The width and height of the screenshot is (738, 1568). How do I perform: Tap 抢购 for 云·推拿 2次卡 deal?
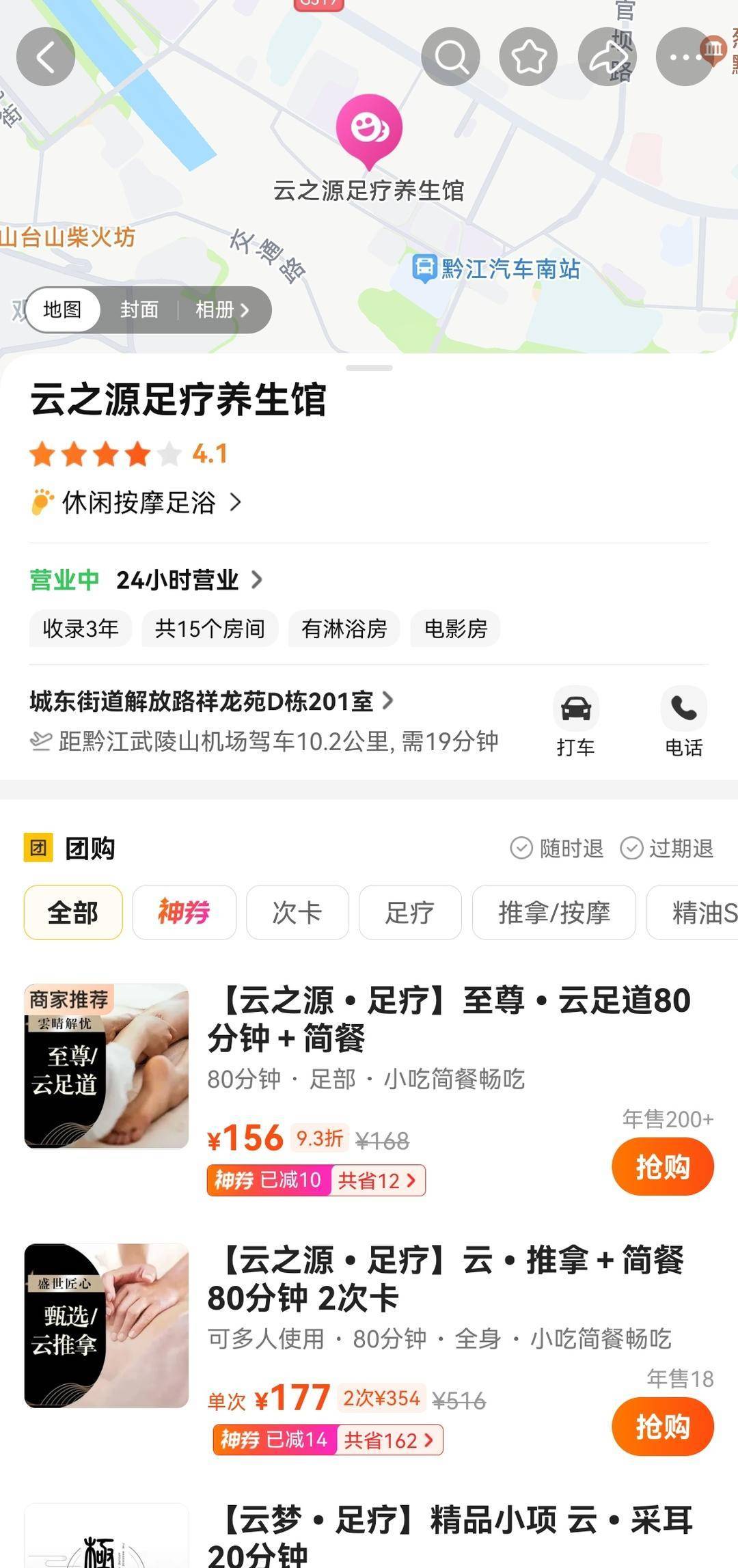662,1427
